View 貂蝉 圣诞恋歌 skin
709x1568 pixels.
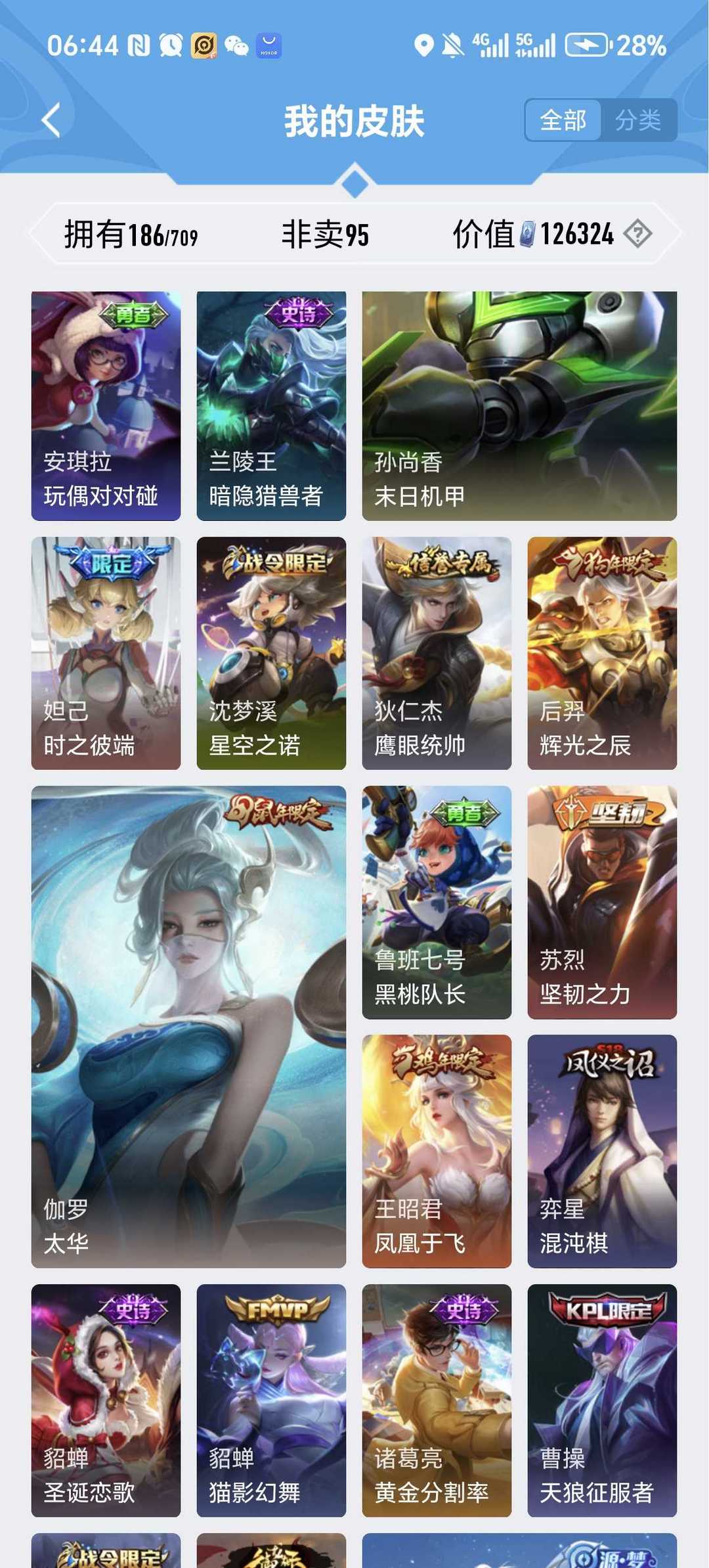106,1400
